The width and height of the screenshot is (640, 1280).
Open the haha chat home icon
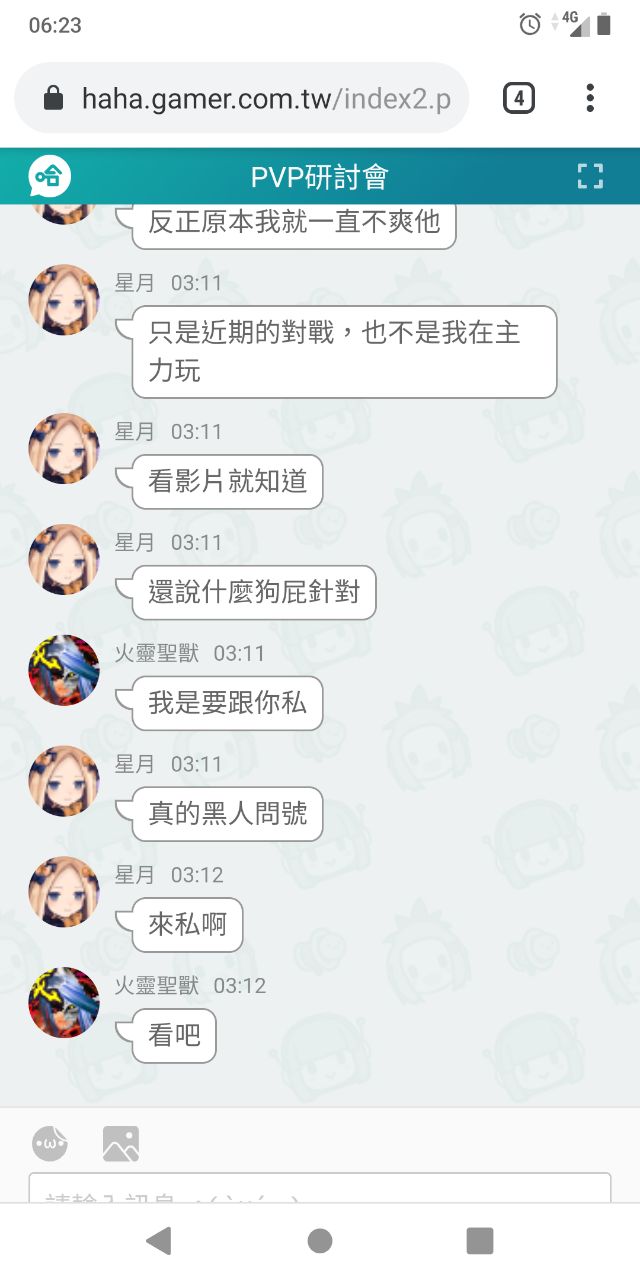tap(49, 177)
